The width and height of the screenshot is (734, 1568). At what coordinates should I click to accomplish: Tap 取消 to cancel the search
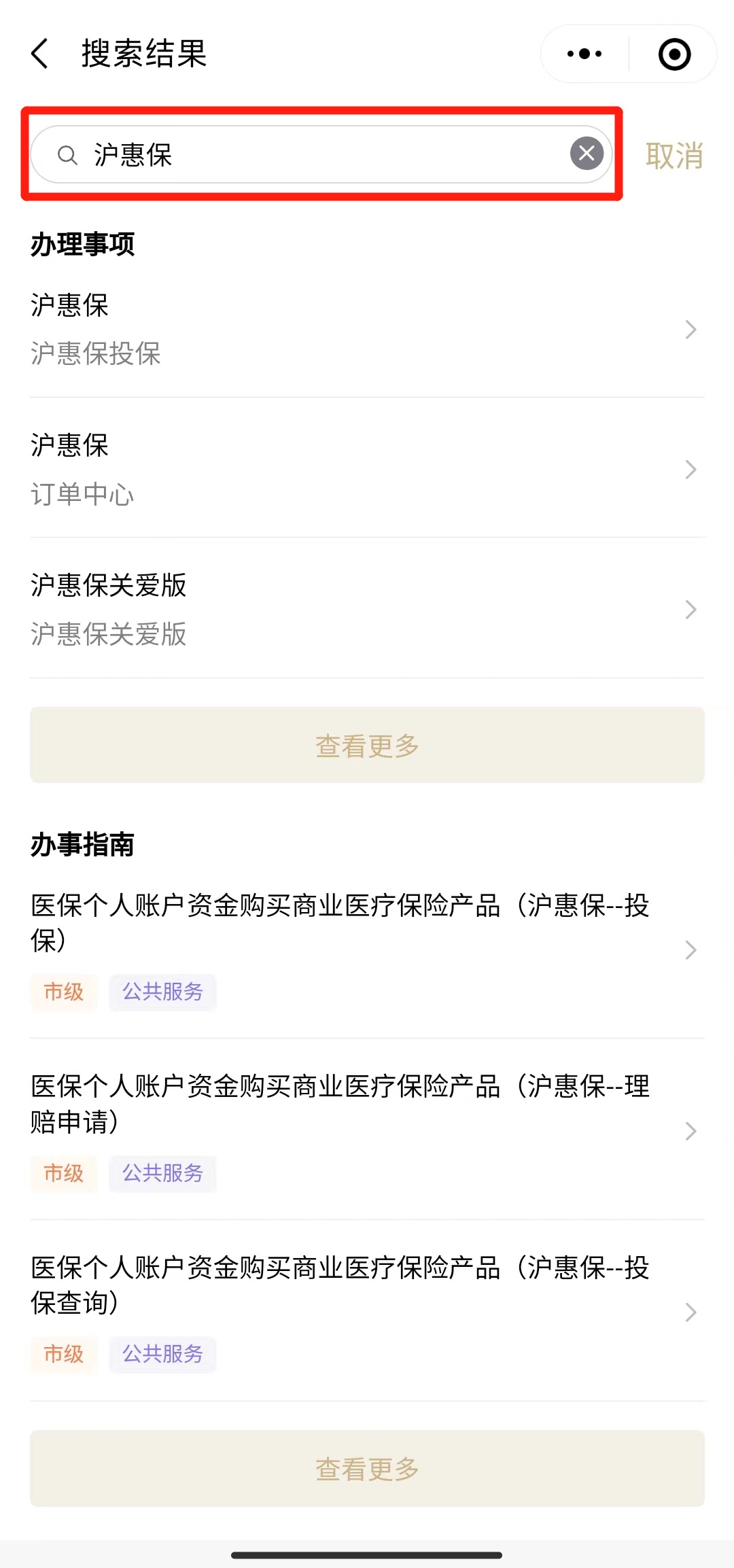point(674,156)
